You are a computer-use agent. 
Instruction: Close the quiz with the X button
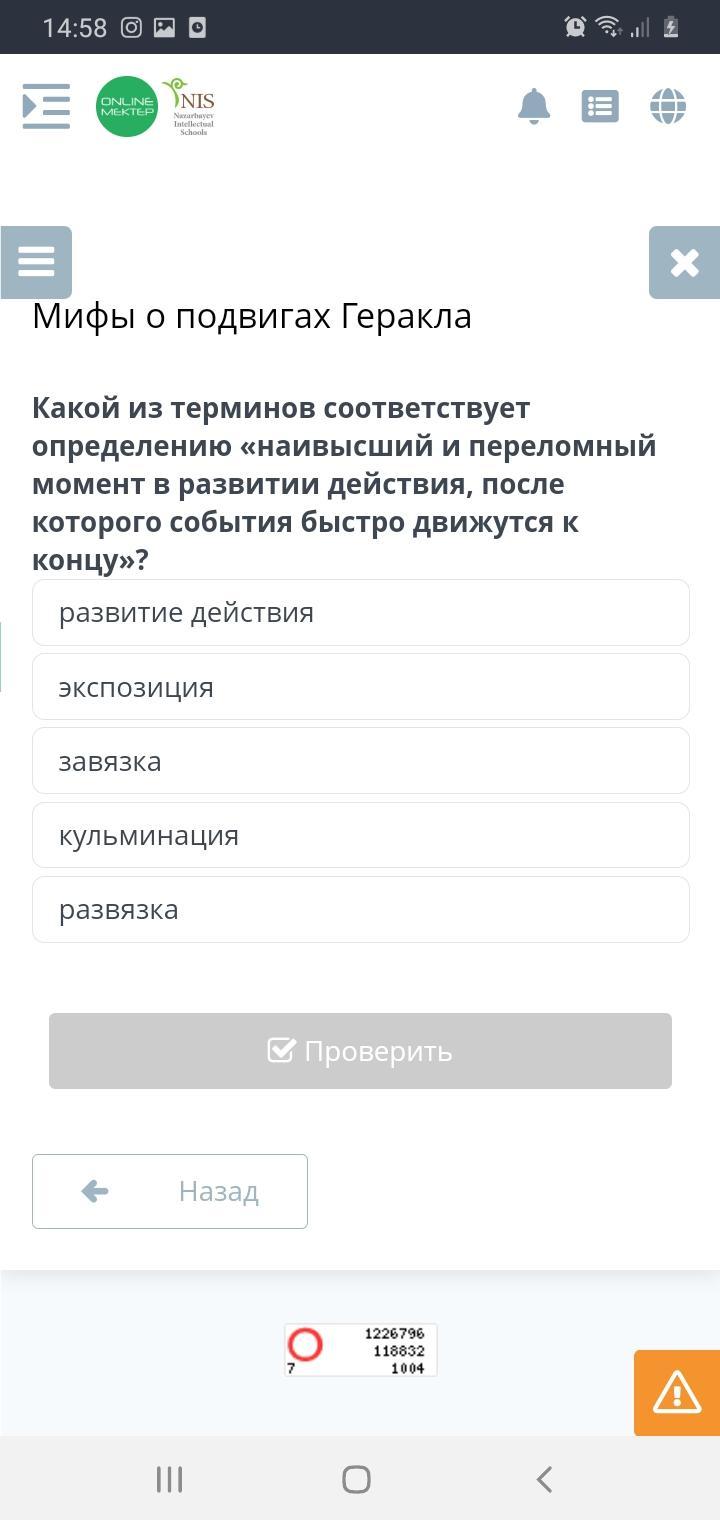click(x=684, y=262)
